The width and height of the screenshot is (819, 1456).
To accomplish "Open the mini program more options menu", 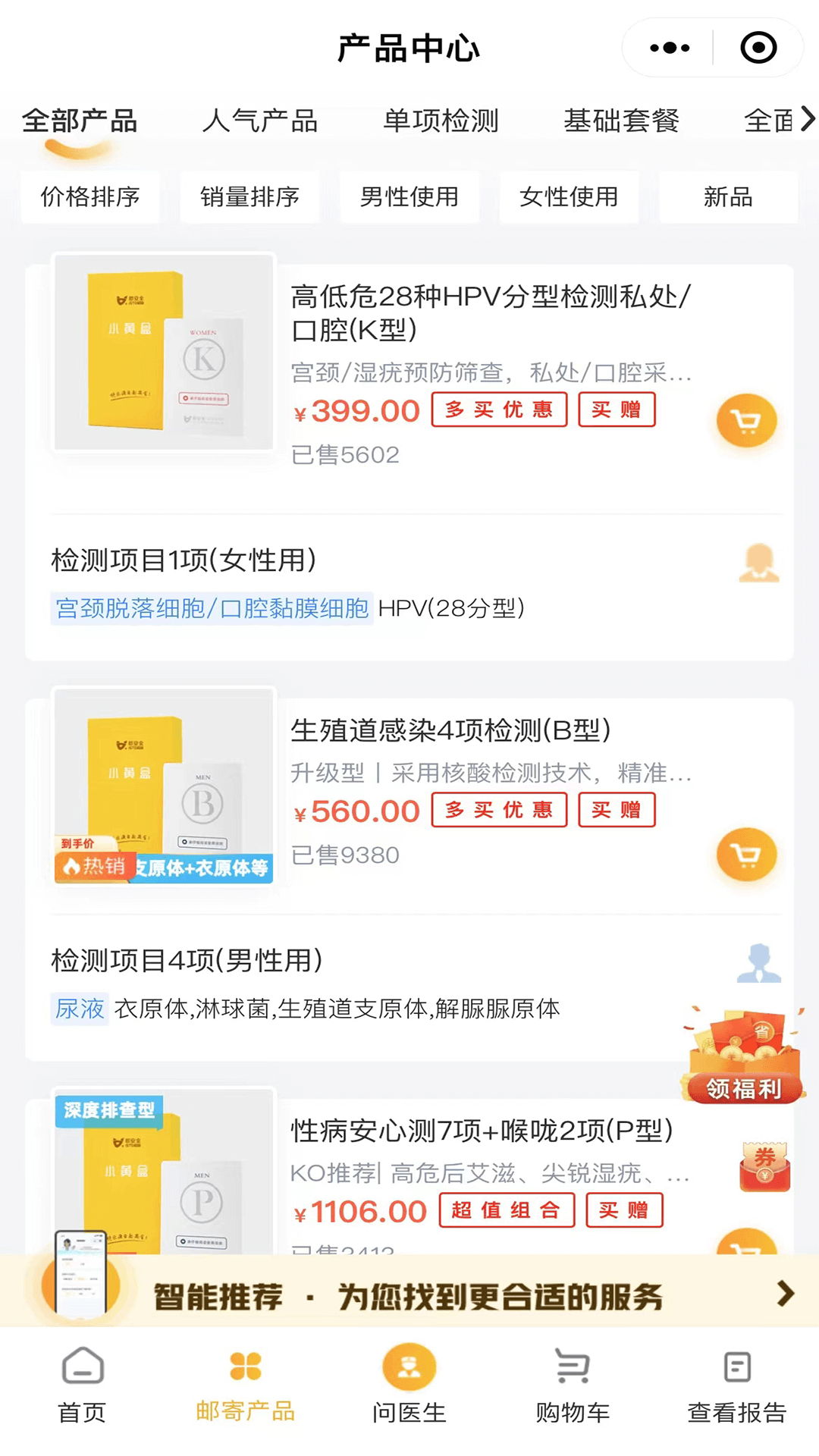I will coord(670,48).
